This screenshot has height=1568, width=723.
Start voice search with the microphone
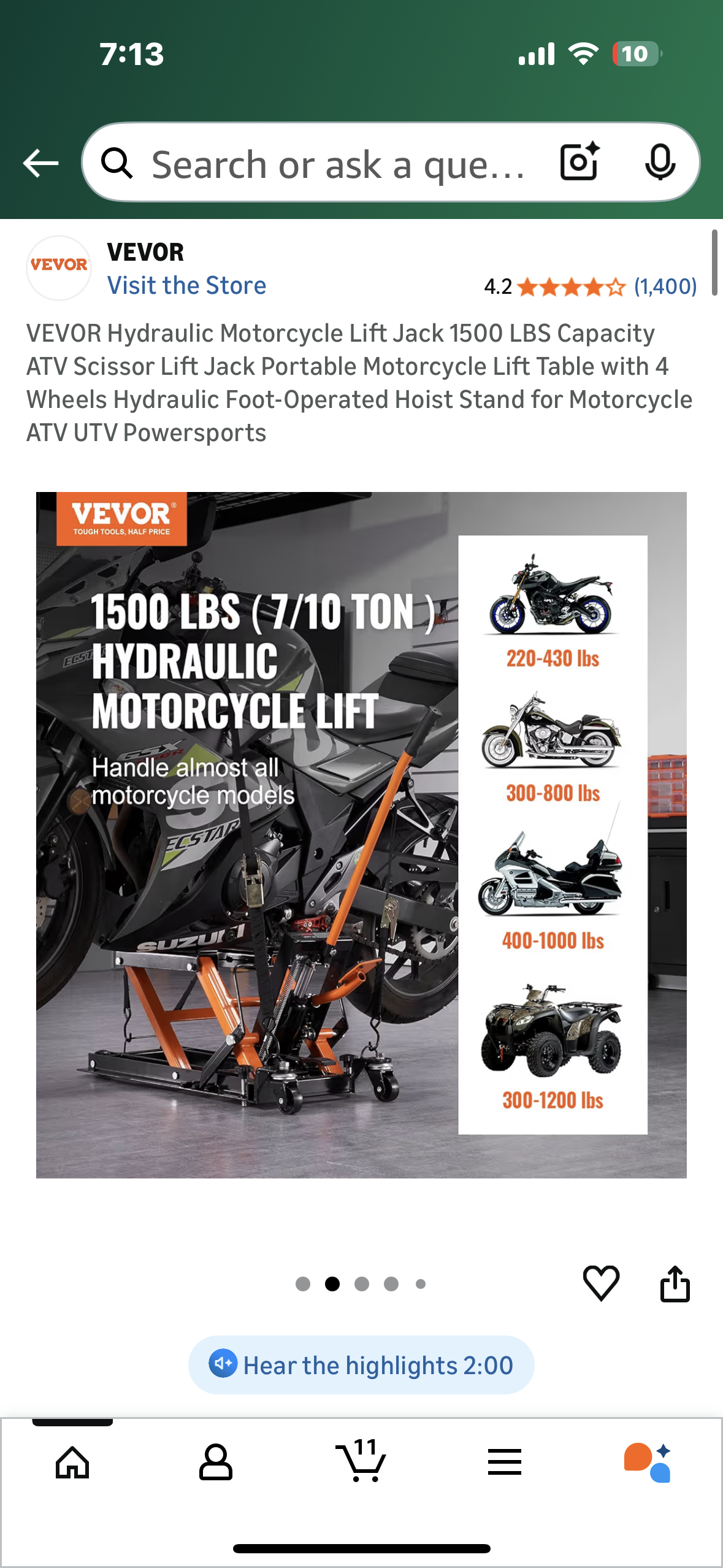(x=660, y=162)
